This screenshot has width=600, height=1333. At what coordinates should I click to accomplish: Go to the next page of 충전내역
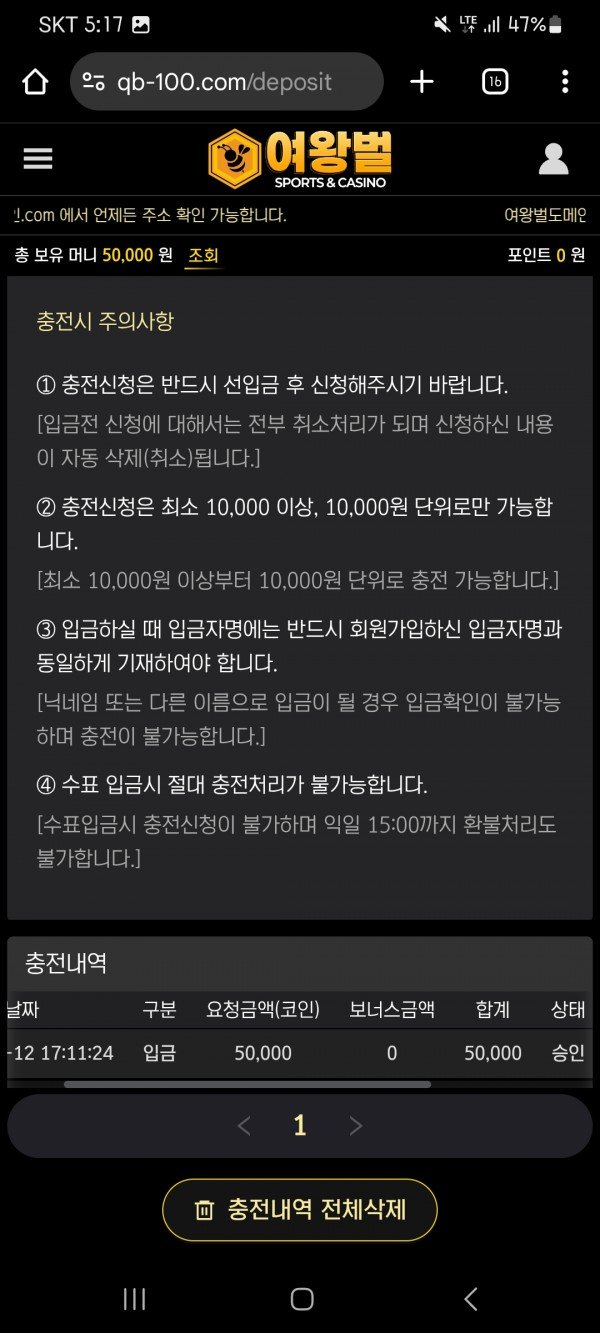[355, 1126]
